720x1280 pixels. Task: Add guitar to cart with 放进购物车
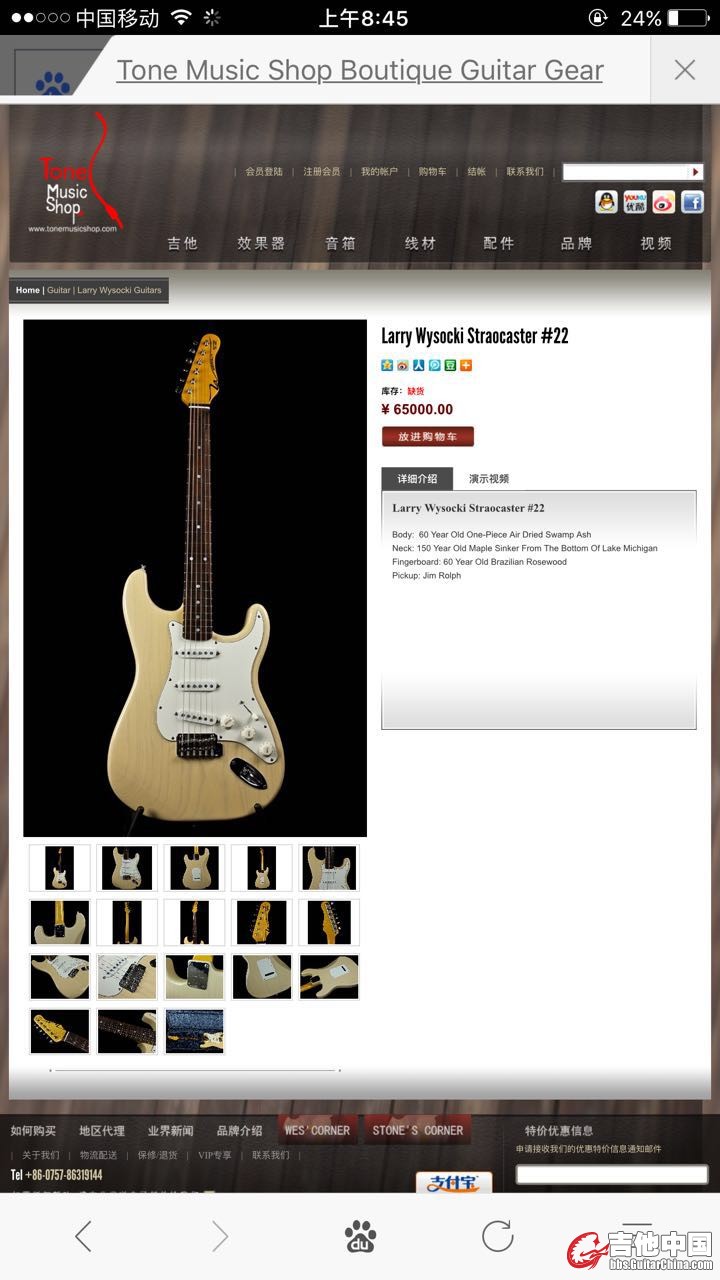[x=428, y=437]
